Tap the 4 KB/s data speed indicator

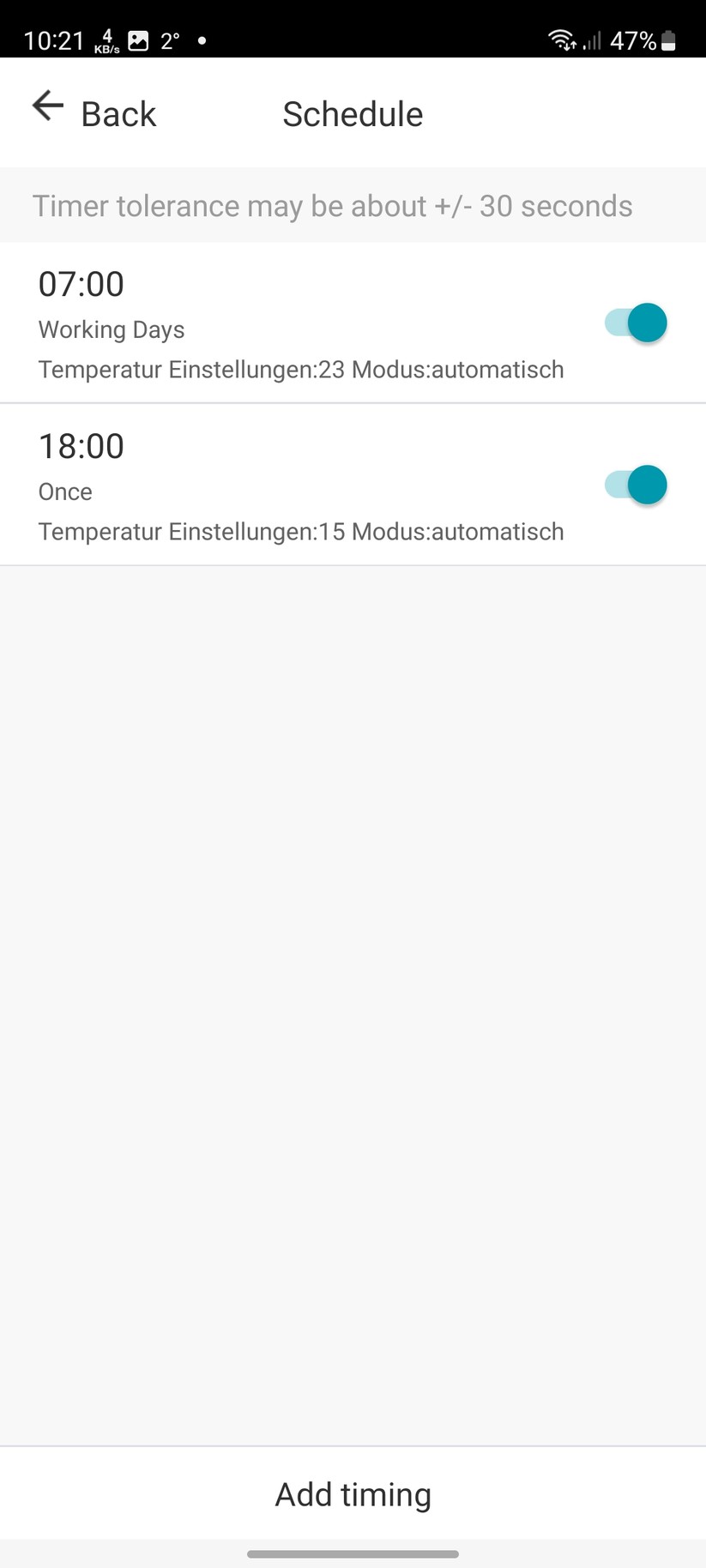[105, 39]
